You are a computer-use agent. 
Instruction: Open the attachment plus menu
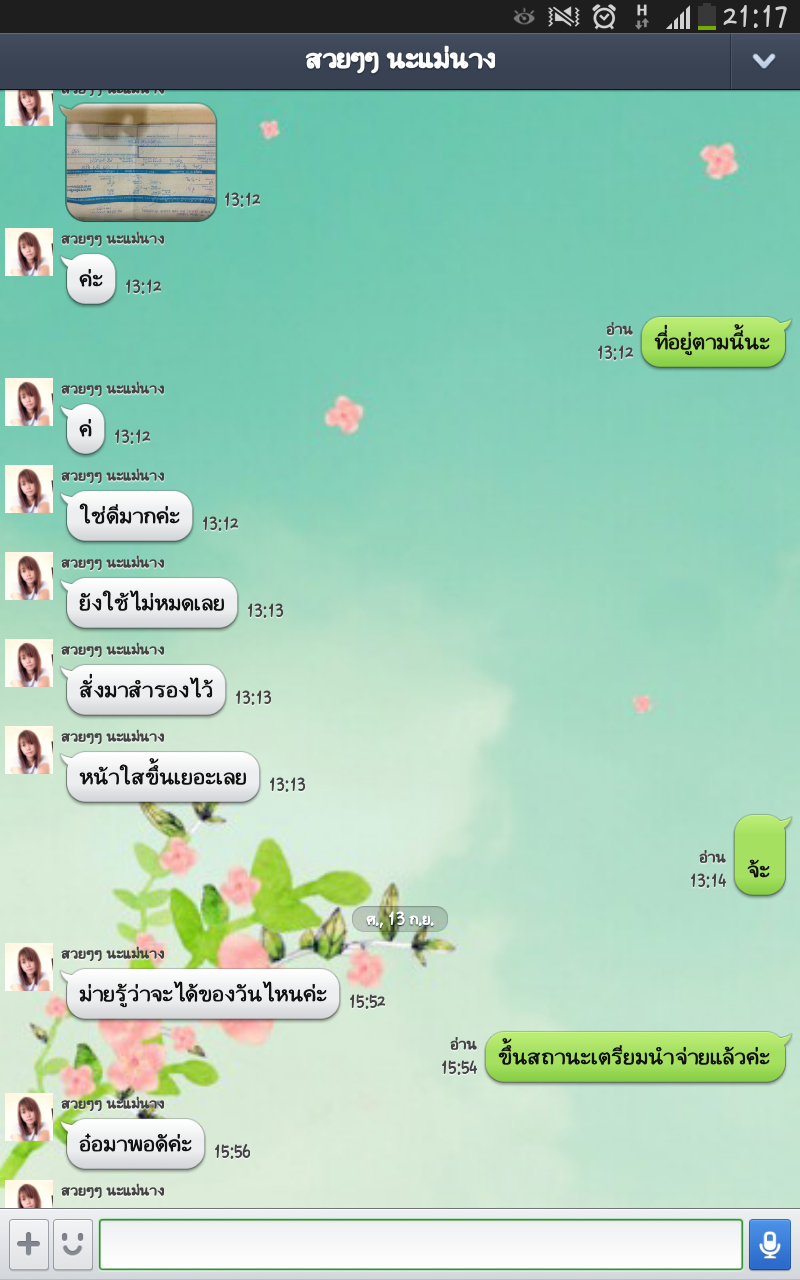point(29,1244)
